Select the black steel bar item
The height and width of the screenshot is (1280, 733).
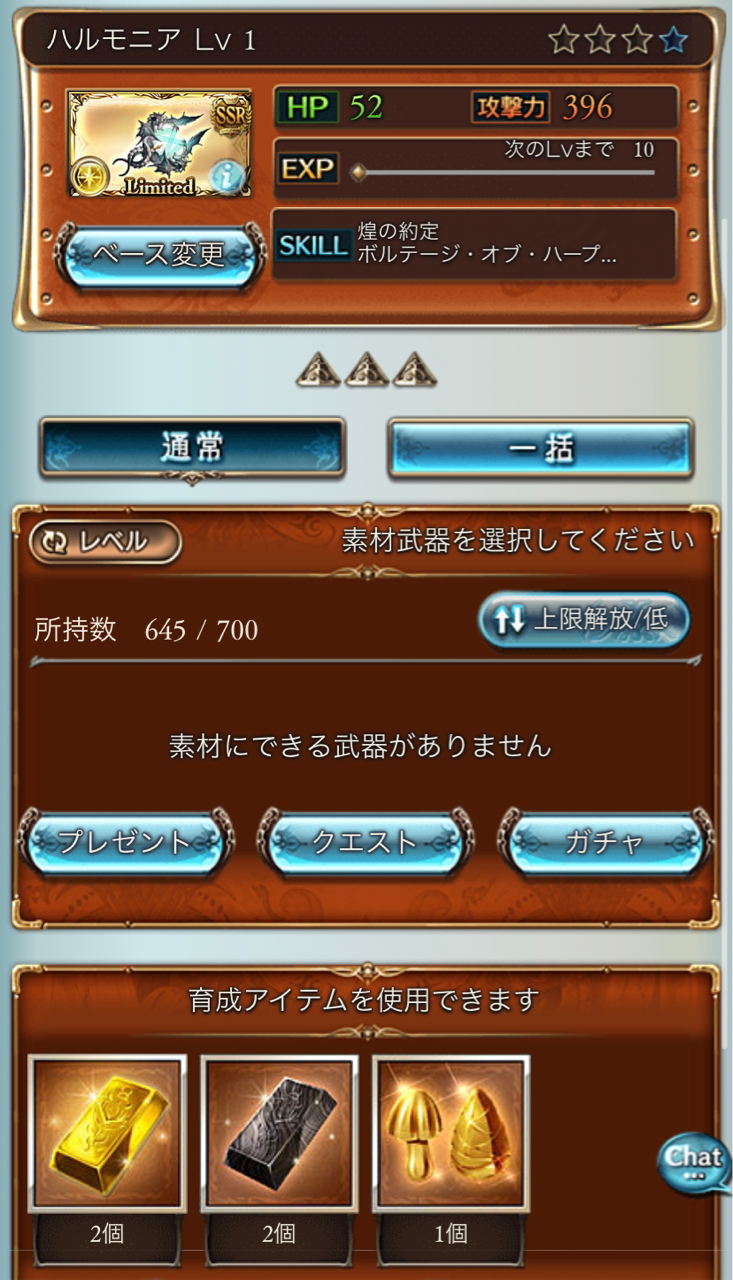coord(279,1134)
